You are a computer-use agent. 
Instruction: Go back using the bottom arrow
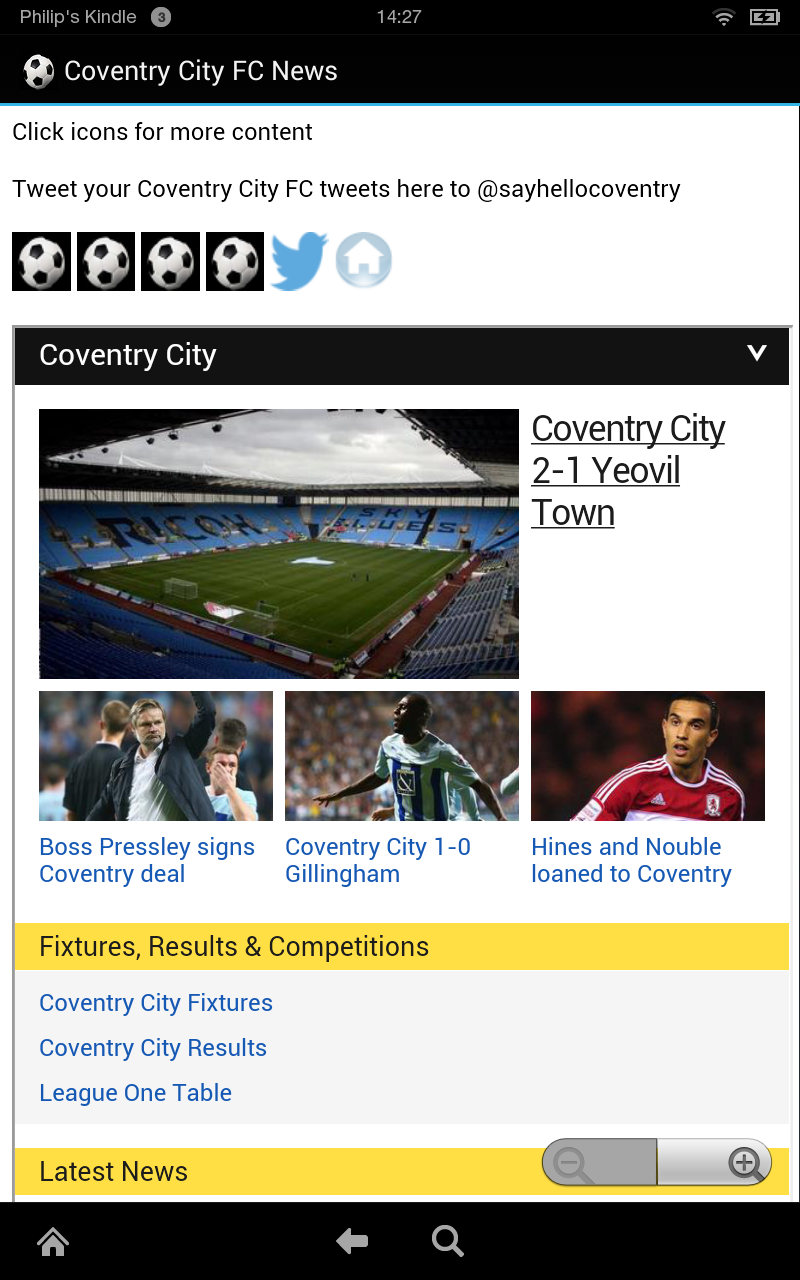click(x=352, y=1242)
